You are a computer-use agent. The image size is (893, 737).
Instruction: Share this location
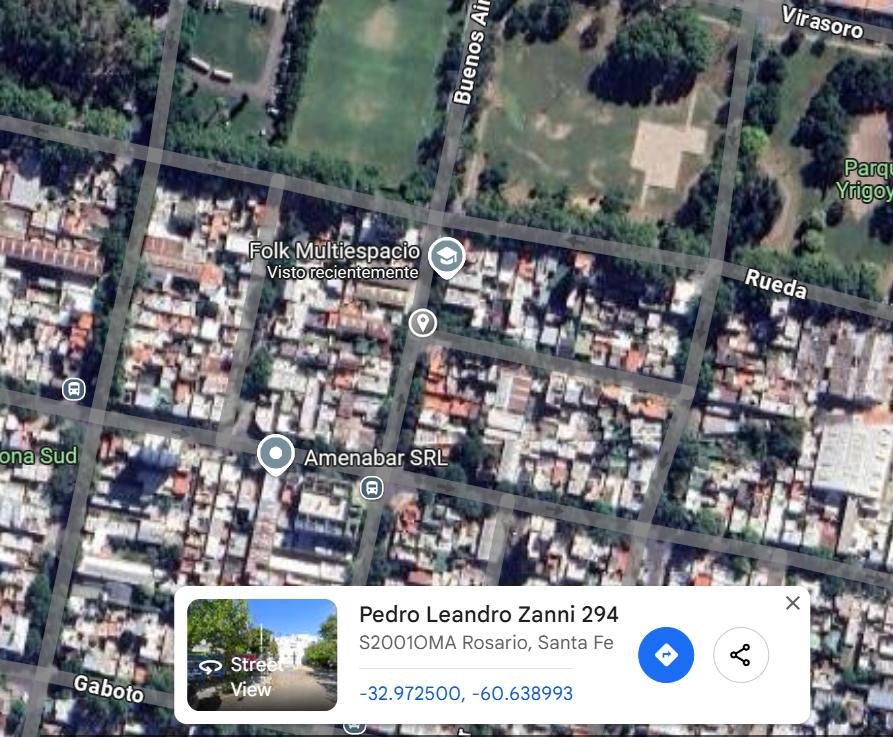coord(740,655)
